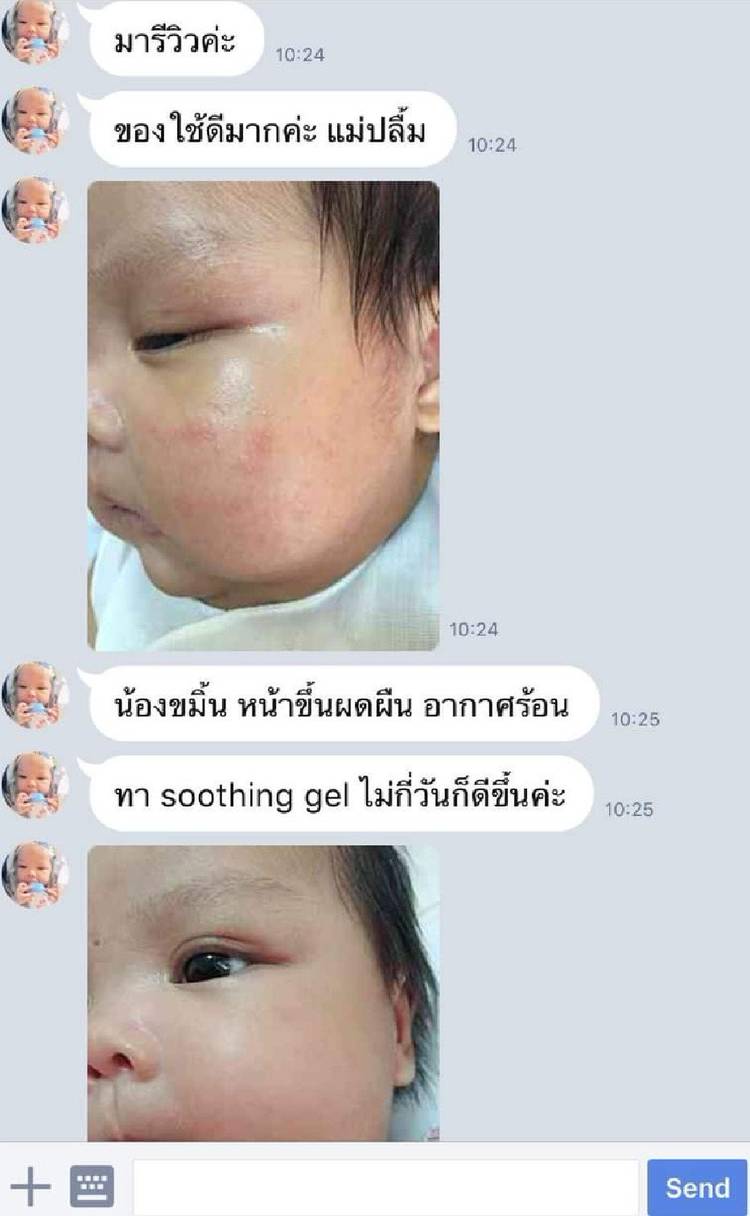This screenshot has height=1216, width=750.
Task: Tap the Send button
Action: (x=697, y=1187)
